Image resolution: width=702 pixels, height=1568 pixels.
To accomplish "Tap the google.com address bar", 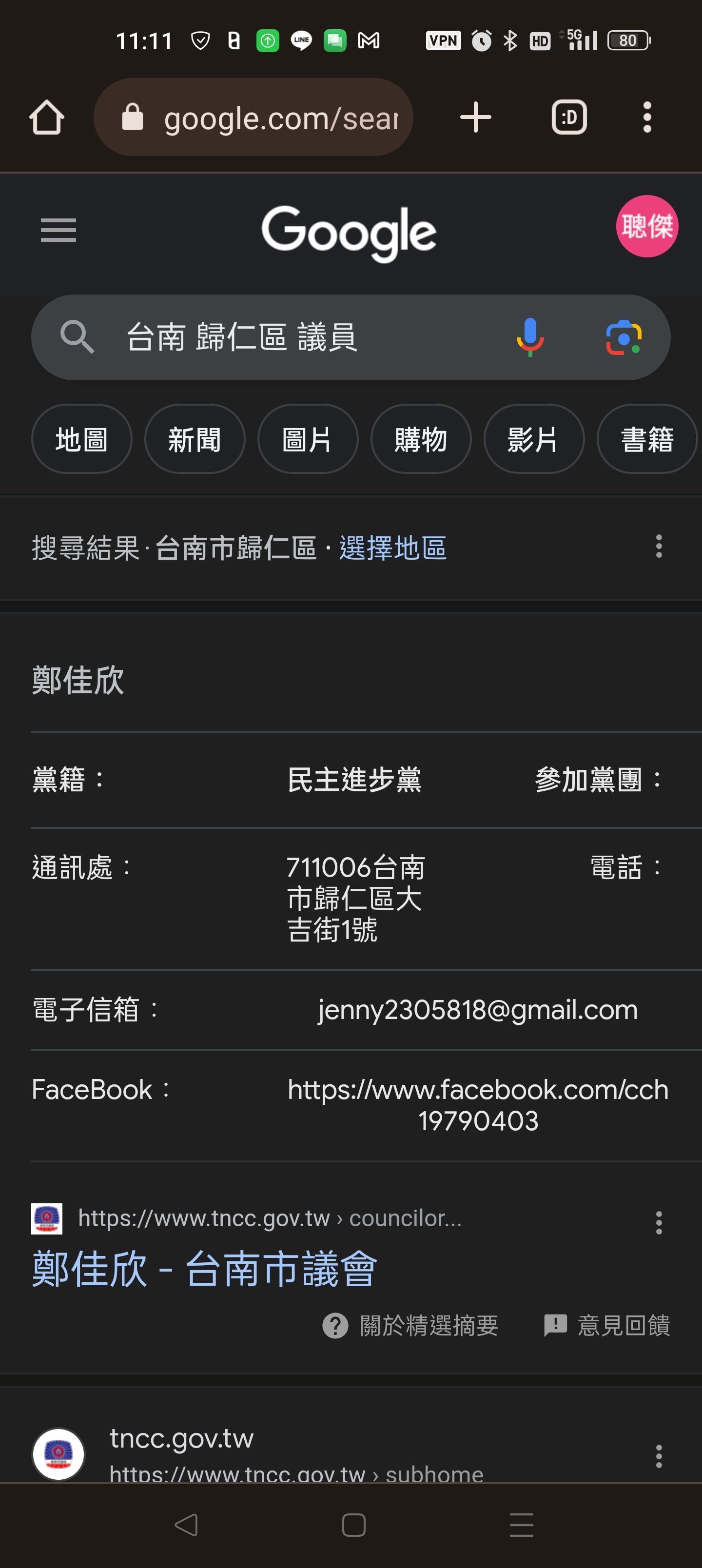I will click(253, 118).
